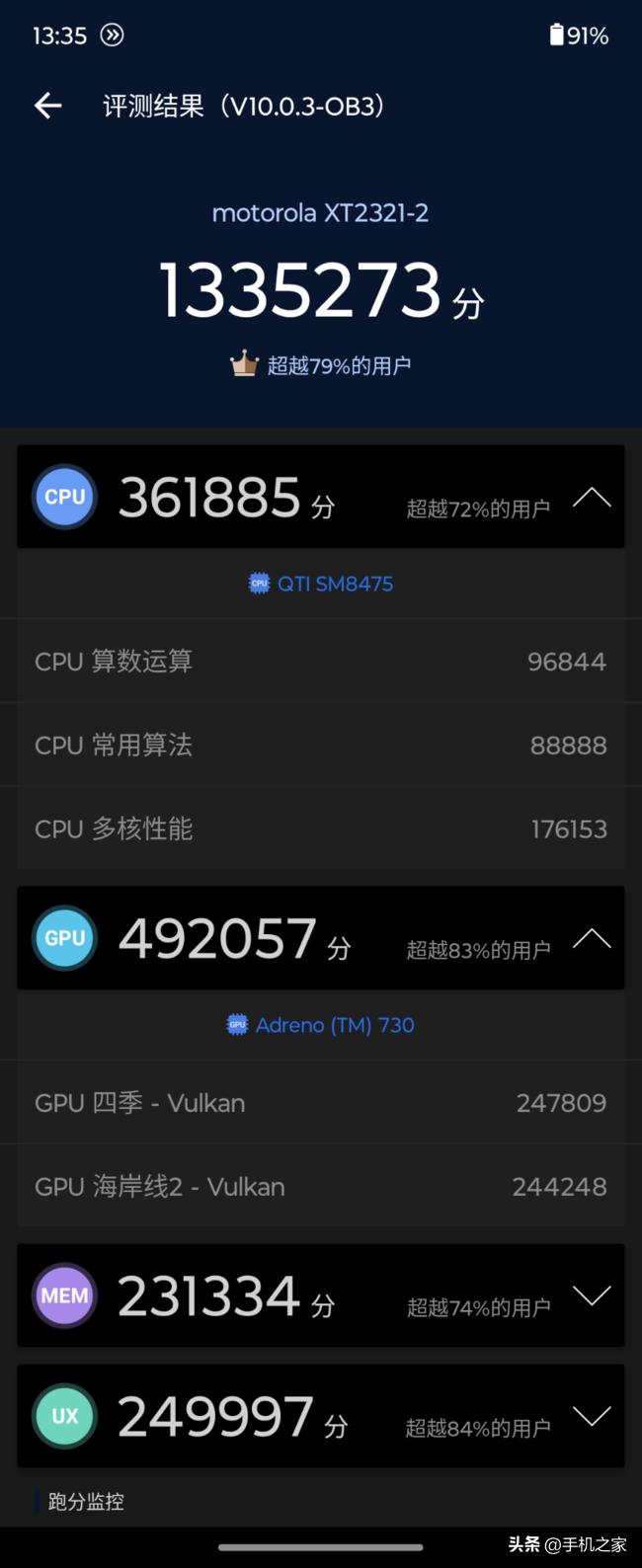Screen dimensions: 642x1568
Task: Collapse the CPU score section
Action: [591, 497]
